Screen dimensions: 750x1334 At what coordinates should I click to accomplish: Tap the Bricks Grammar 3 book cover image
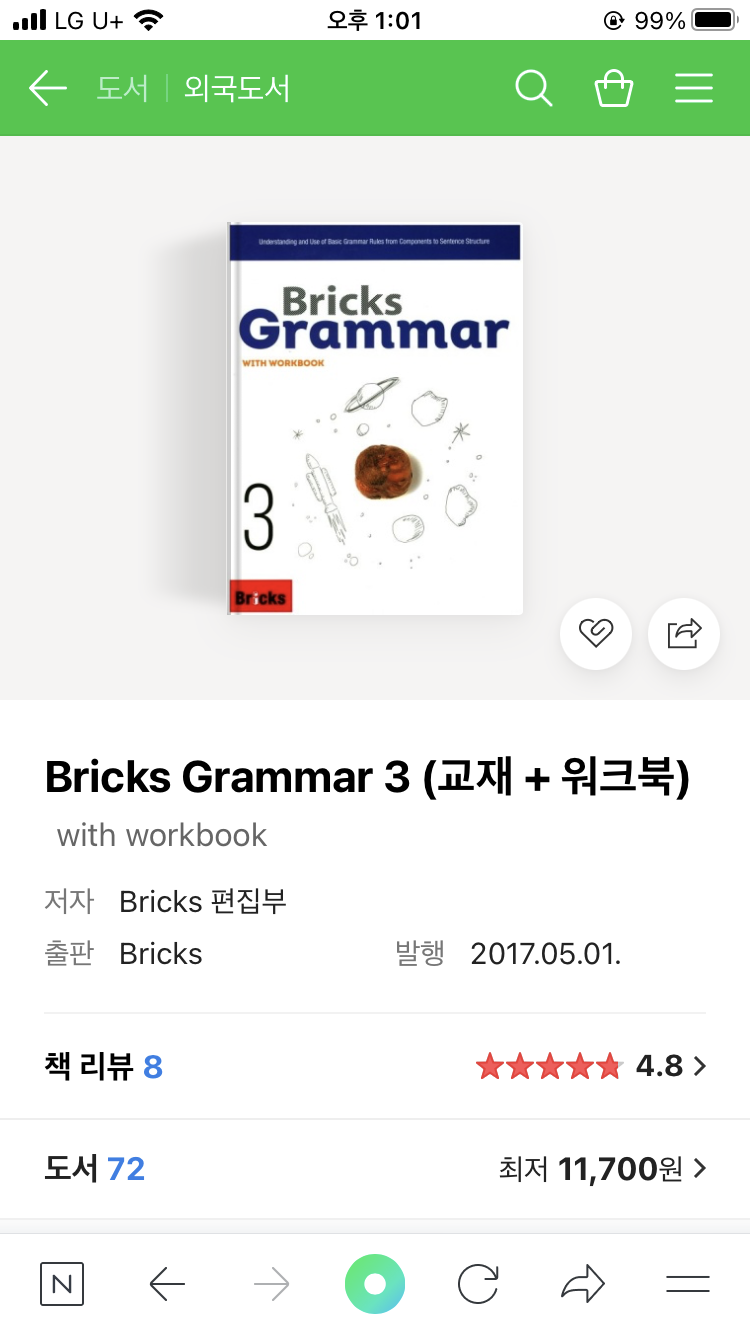(374, 417)
